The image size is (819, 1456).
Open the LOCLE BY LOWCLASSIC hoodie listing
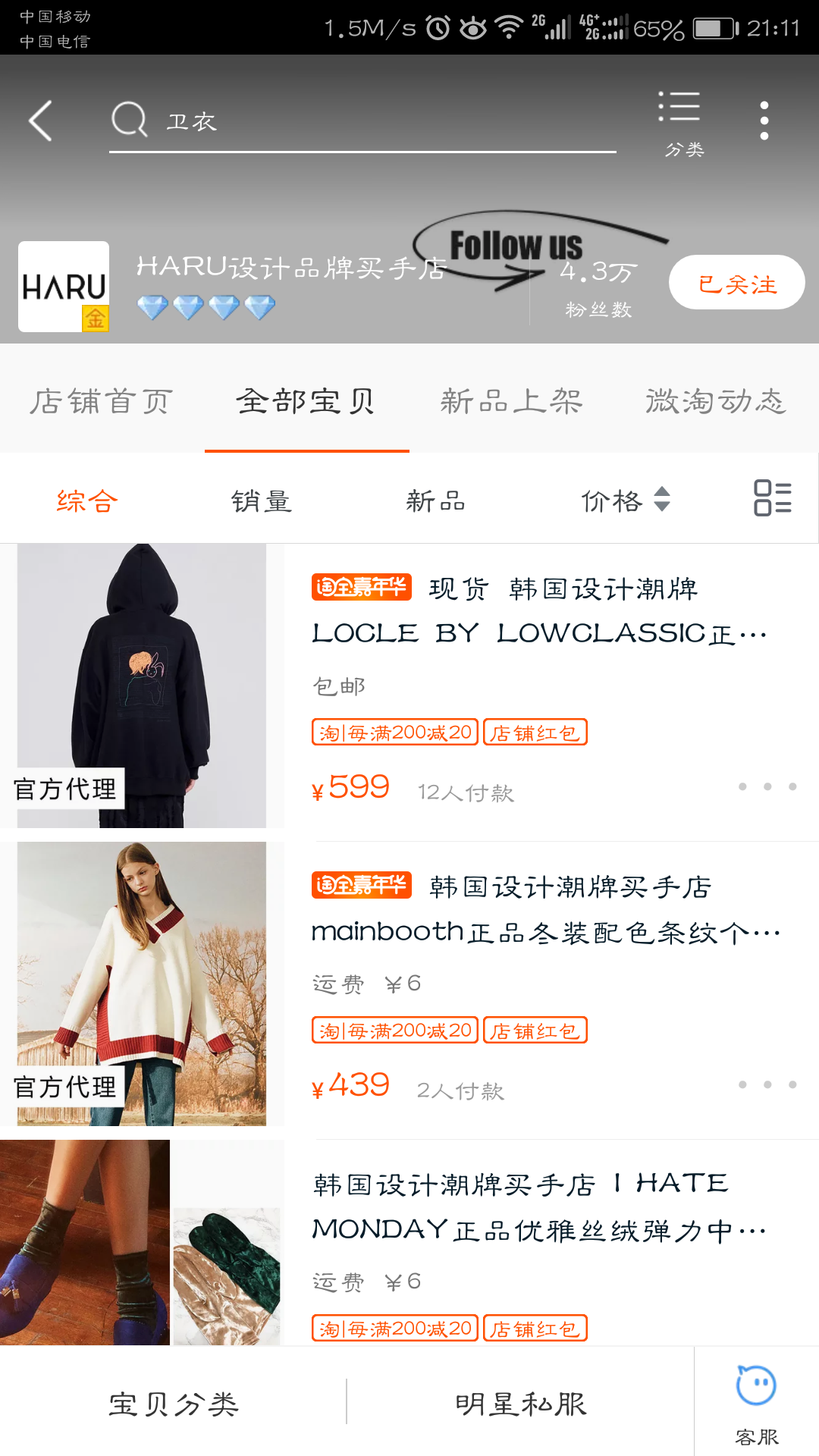(x=409, y=686)
